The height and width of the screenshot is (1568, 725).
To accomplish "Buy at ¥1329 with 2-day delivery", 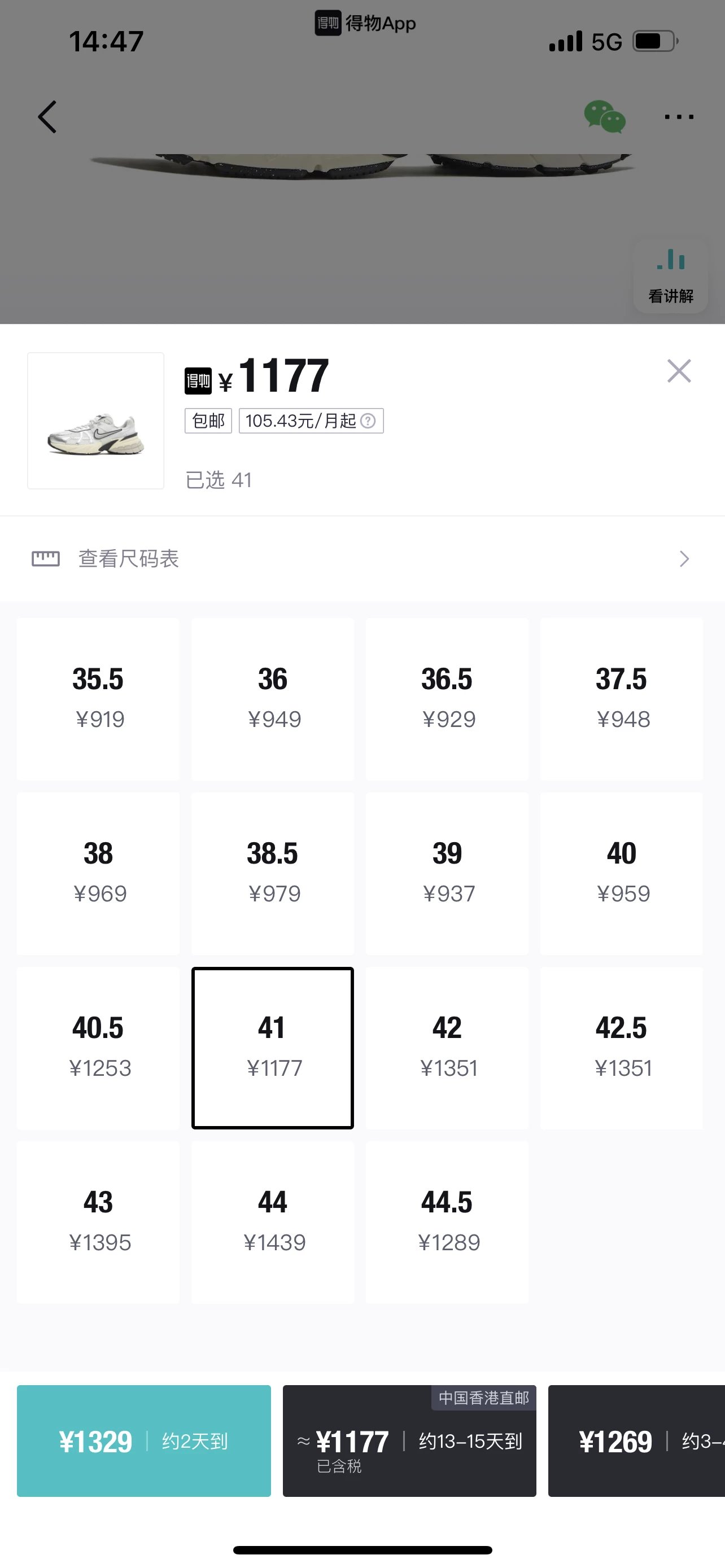I will (x=143, y=1441).
